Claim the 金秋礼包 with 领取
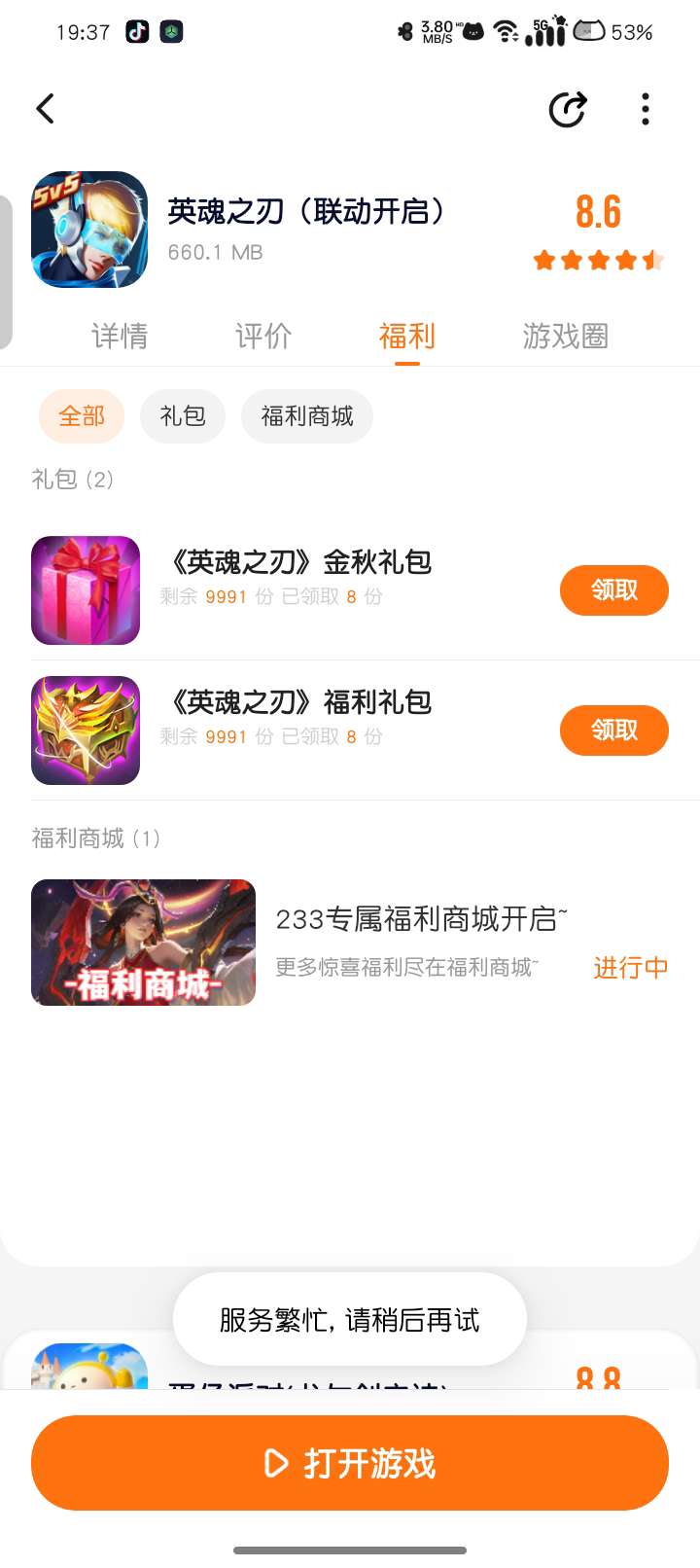This screenshot has height=1568, width=700. tap(613, 590)
